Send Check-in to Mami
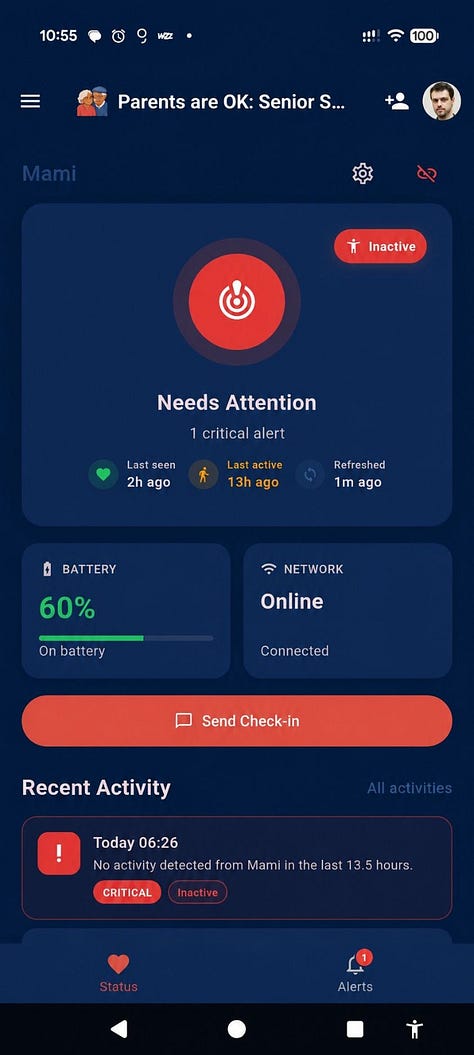This screenshot has height=1055, width=474. (237, 721)
